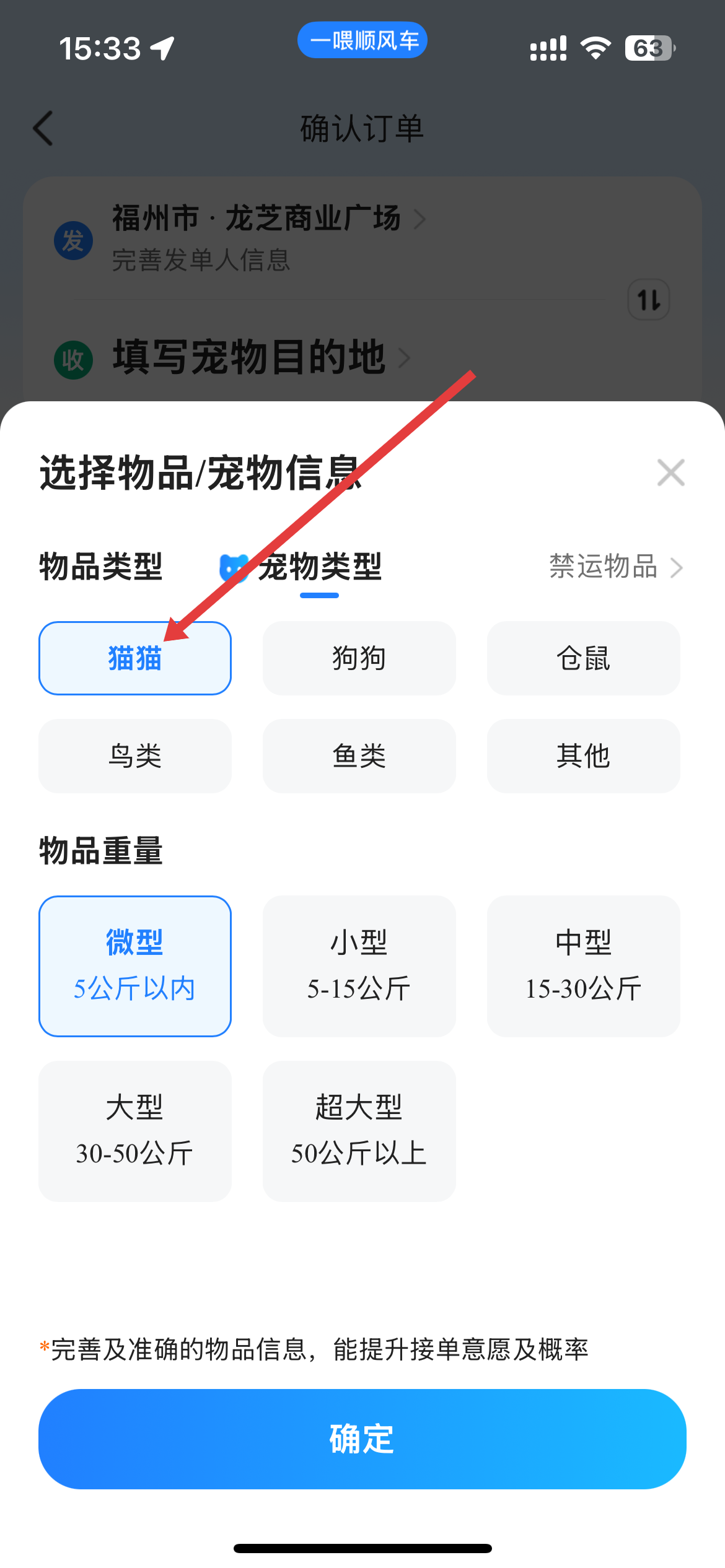Open the 禁运物品 list
This screenshot has width=725, height=1568.
pos(615,567)
